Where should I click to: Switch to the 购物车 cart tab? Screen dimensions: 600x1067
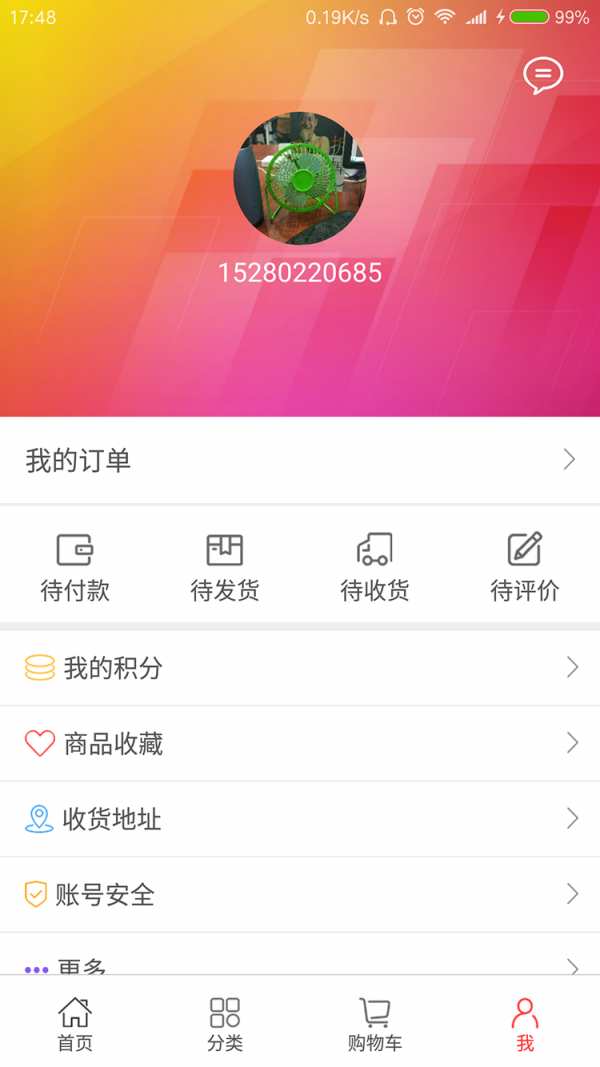(375, 1023)
